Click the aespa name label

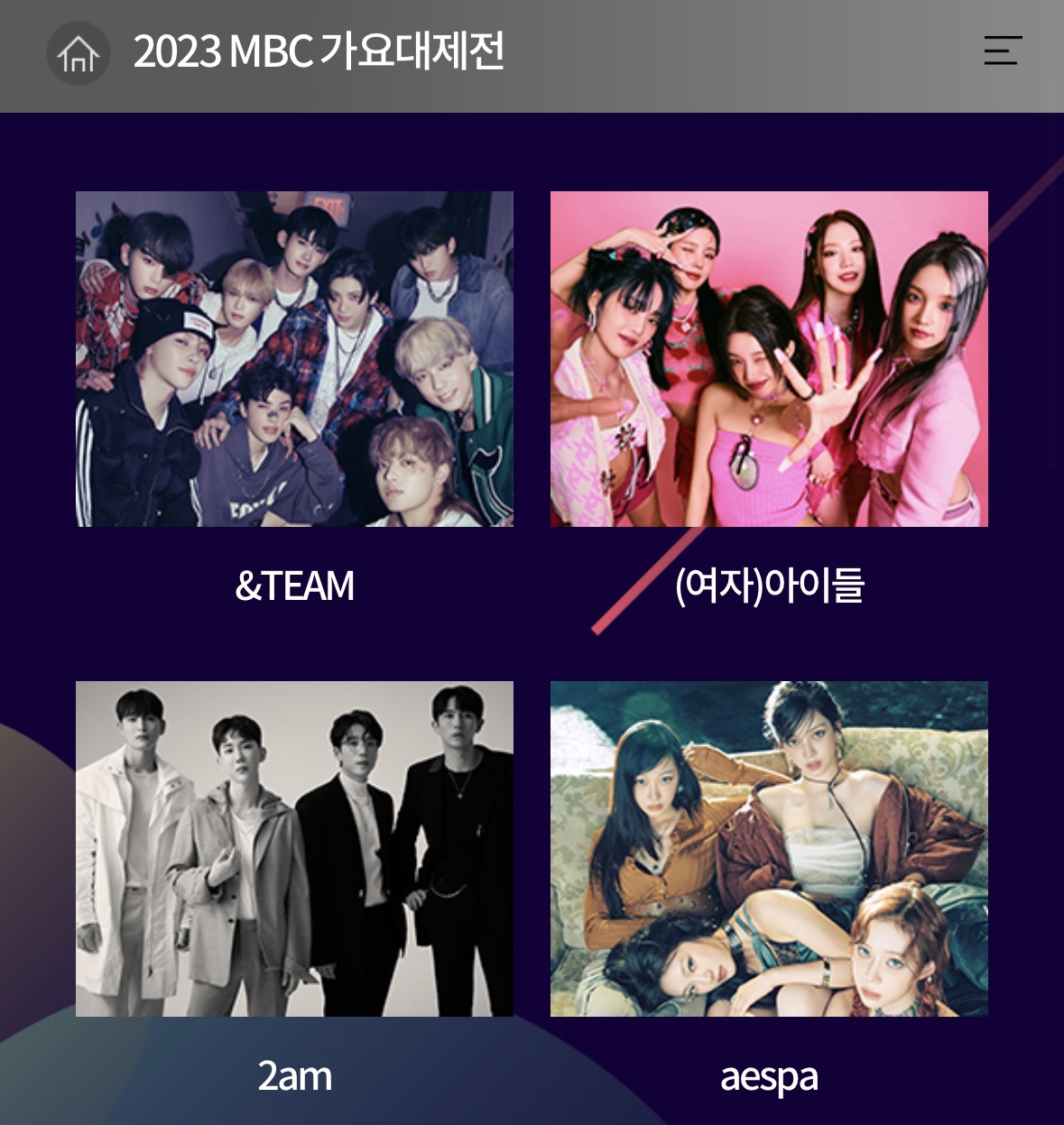(x=769, y=1075)
